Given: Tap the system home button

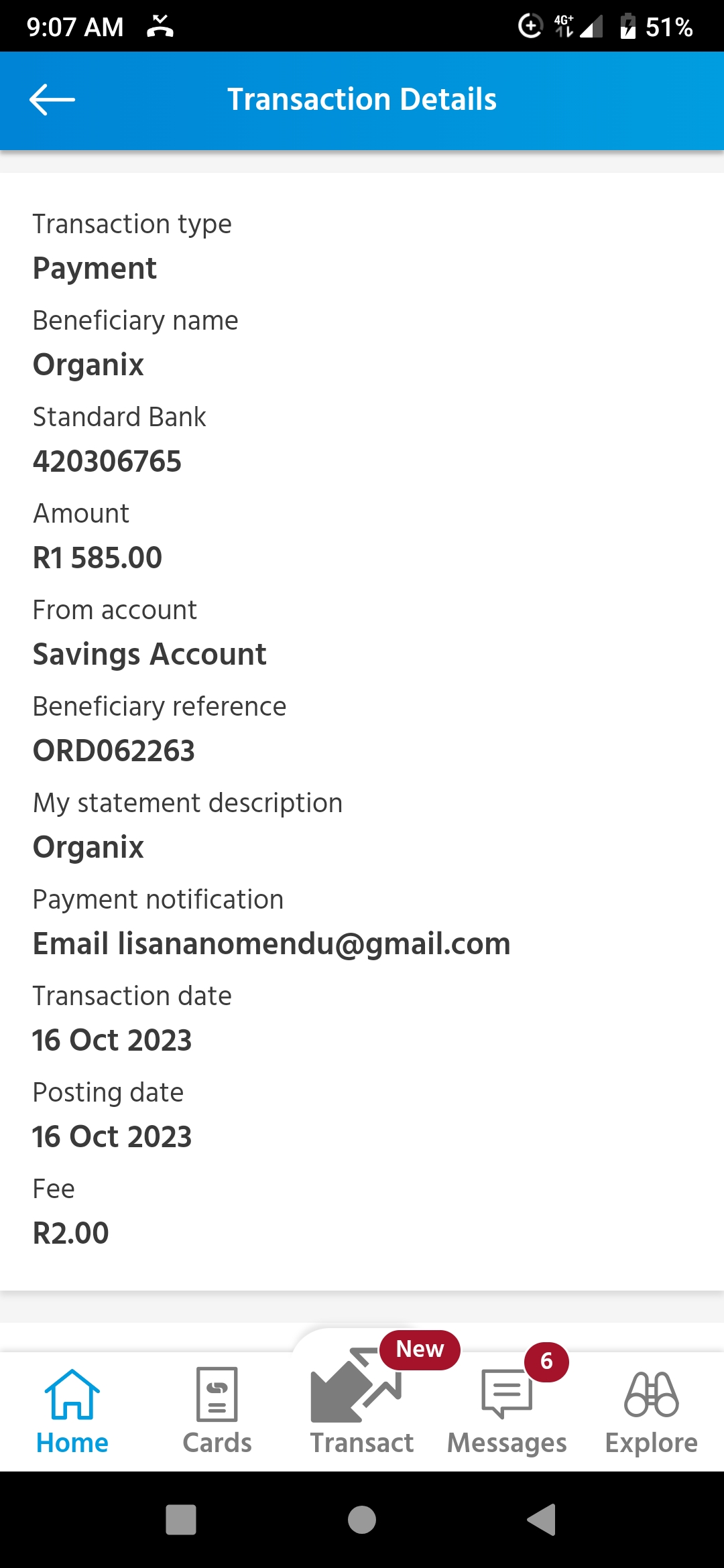Looking at the screenshot, I should click(x=362, y=1519).
